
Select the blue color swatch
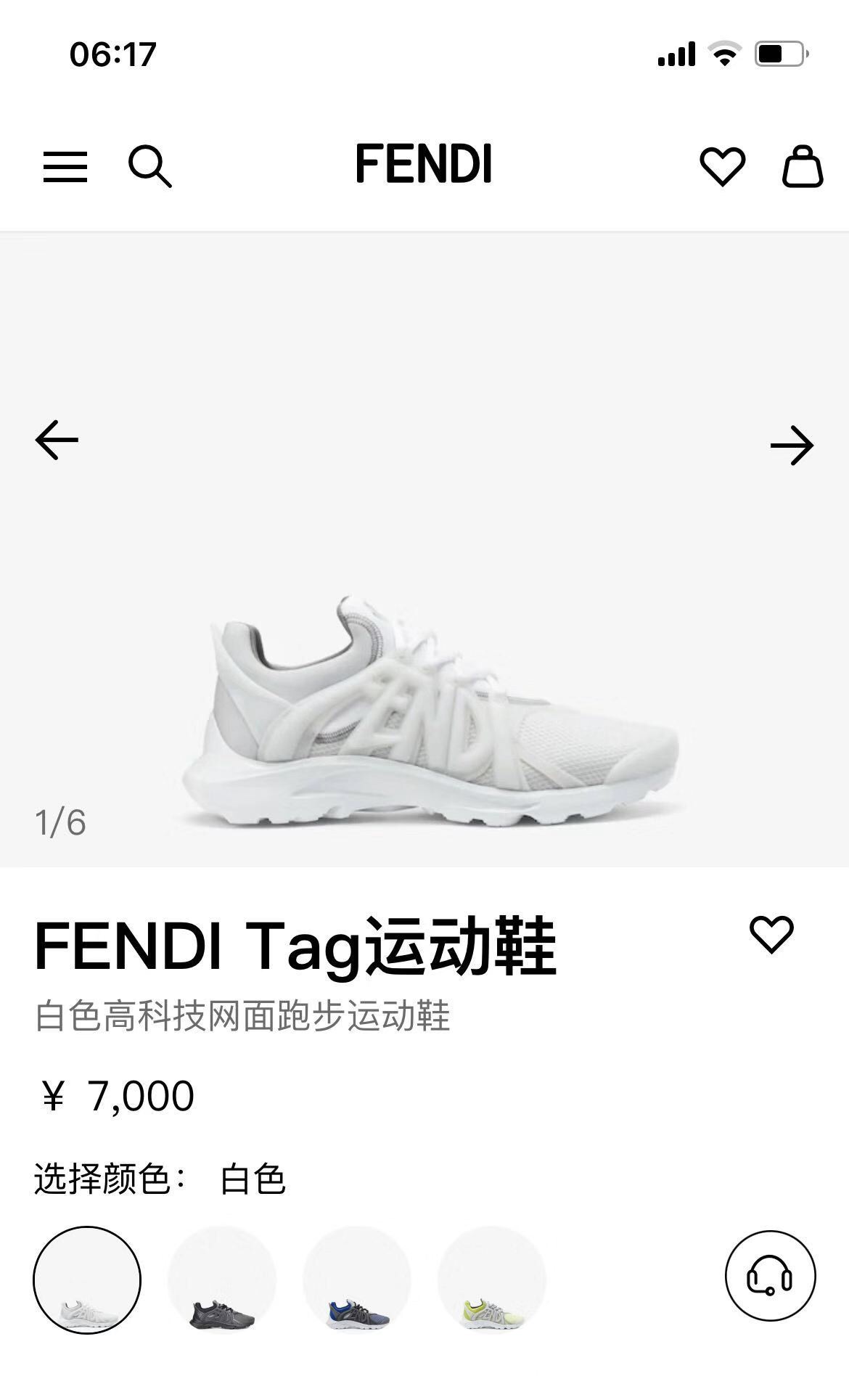[357, 1280]
